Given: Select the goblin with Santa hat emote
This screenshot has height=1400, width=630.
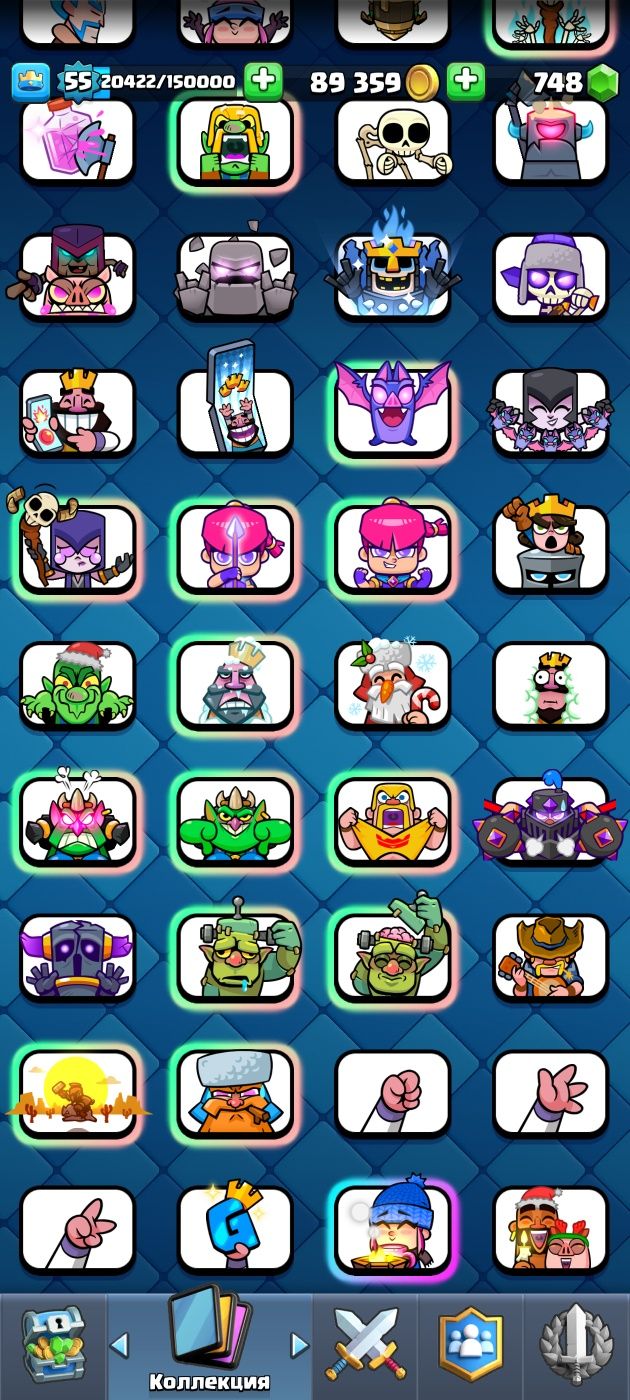Looking at the screenshot, I should pyautogui.click(x=77, y=685).
